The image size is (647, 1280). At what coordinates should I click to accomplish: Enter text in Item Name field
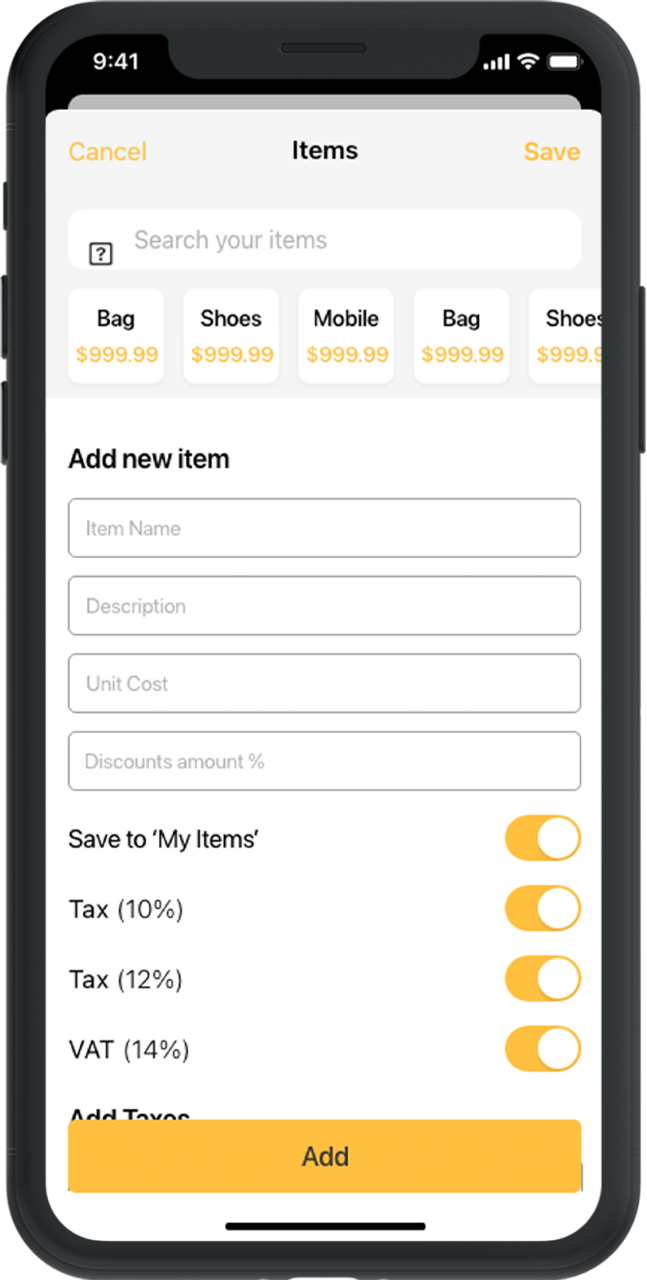tap(324, 528)
